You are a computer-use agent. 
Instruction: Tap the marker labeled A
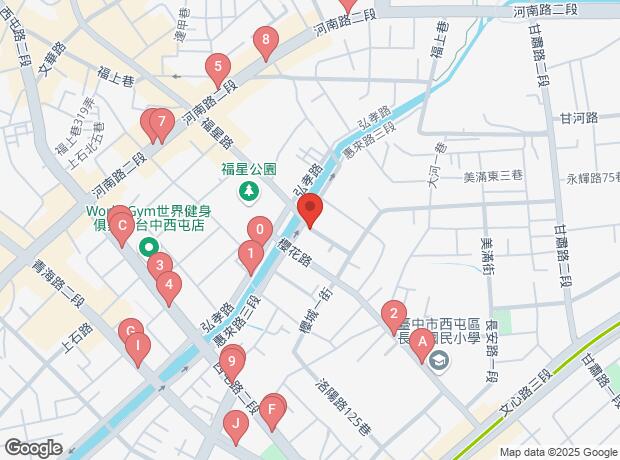click(x=421, y=341)
